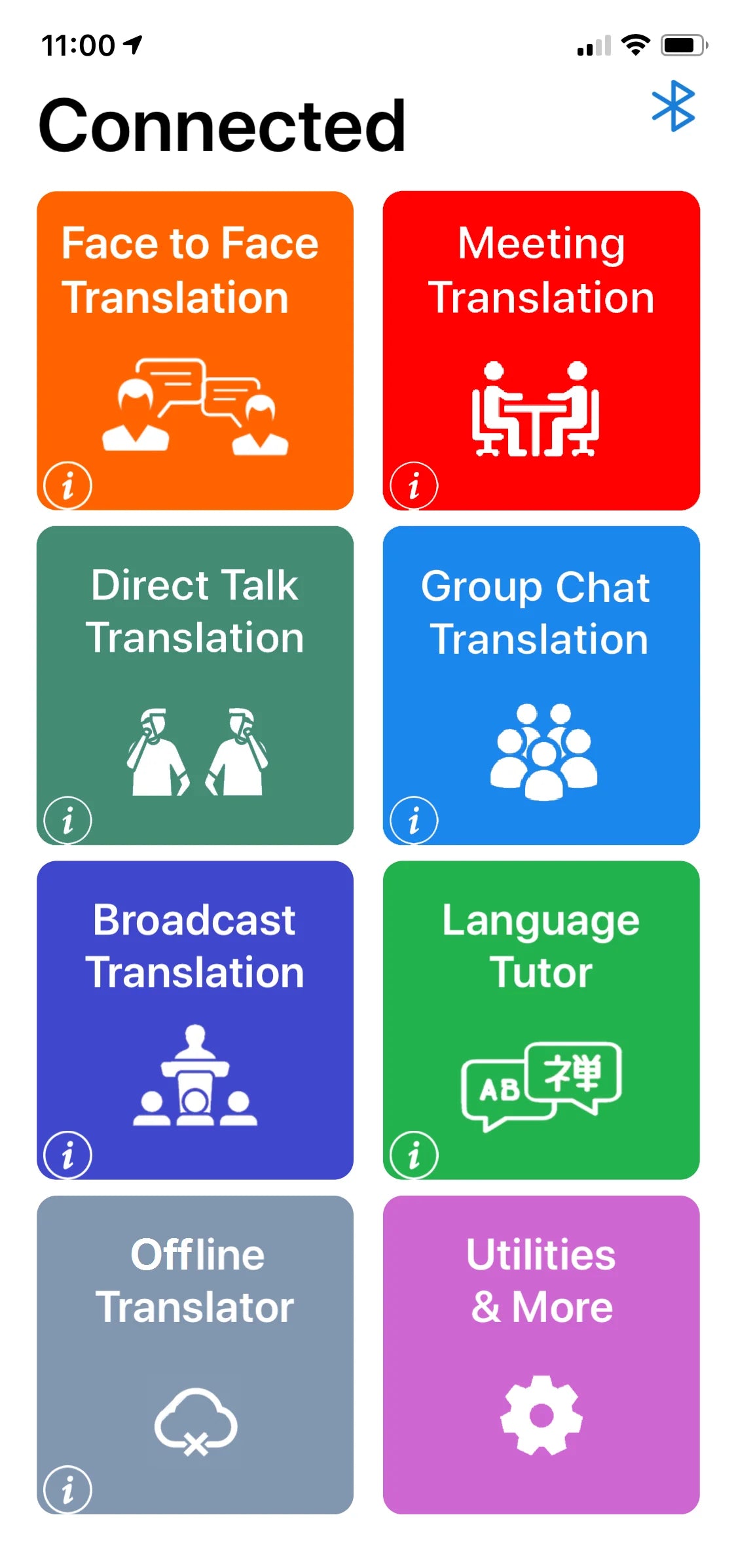The width and height of the screenshot is (736, 1568).
Task: Show info about Meeting Translation
Action: point(414,484)
